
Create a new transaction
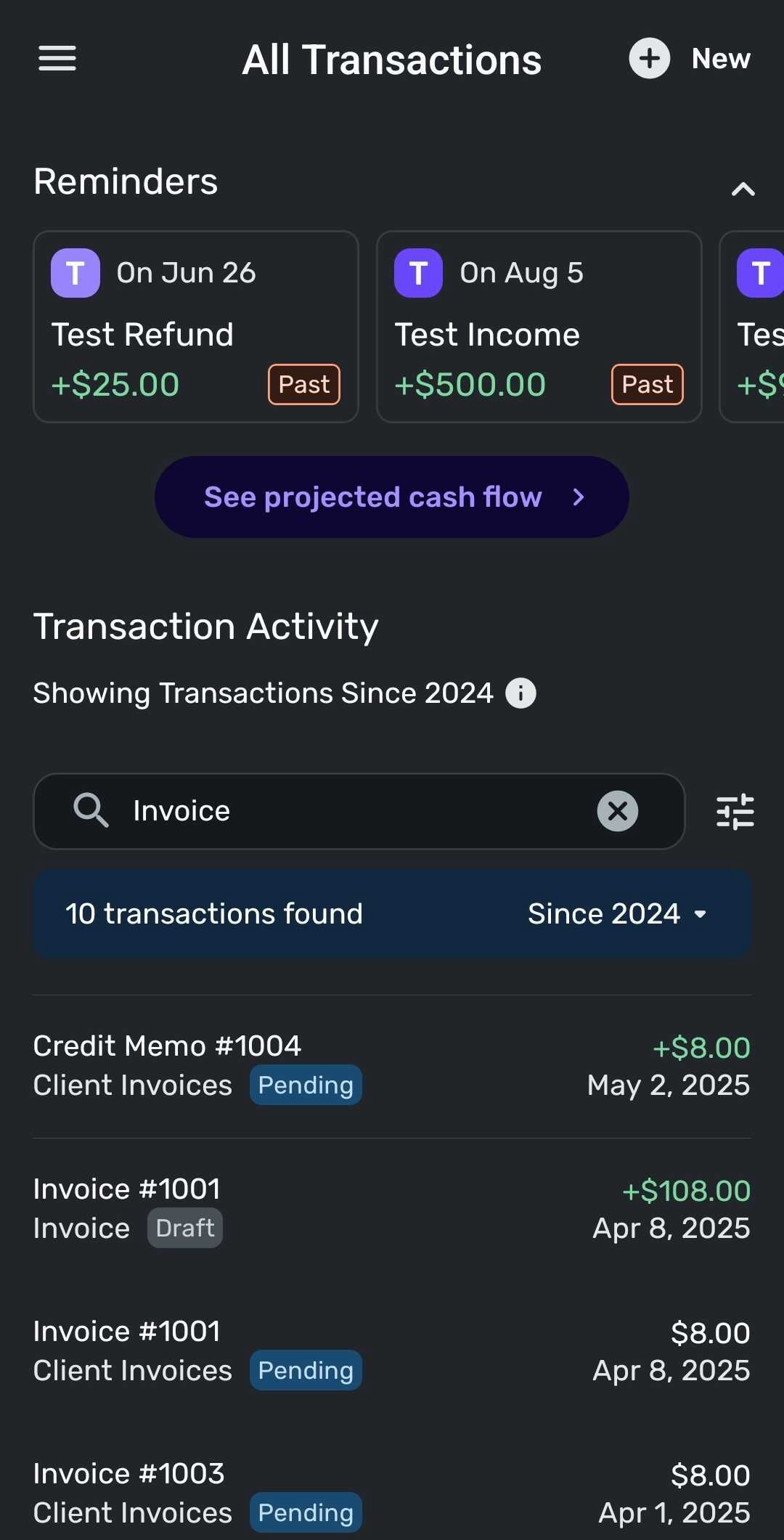[x=689, y=59]
